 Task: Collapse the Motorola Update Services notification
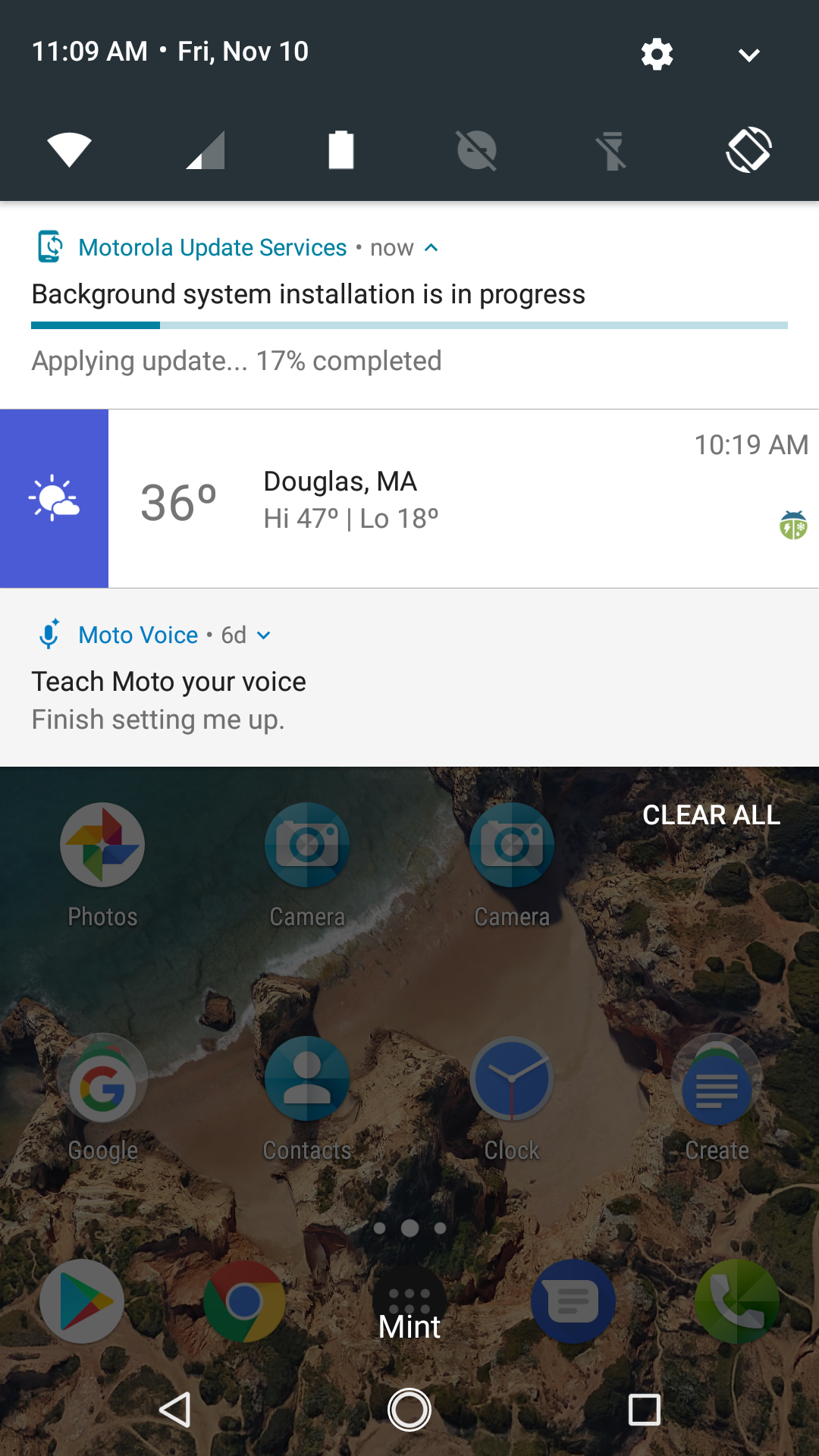click(431, 248)
